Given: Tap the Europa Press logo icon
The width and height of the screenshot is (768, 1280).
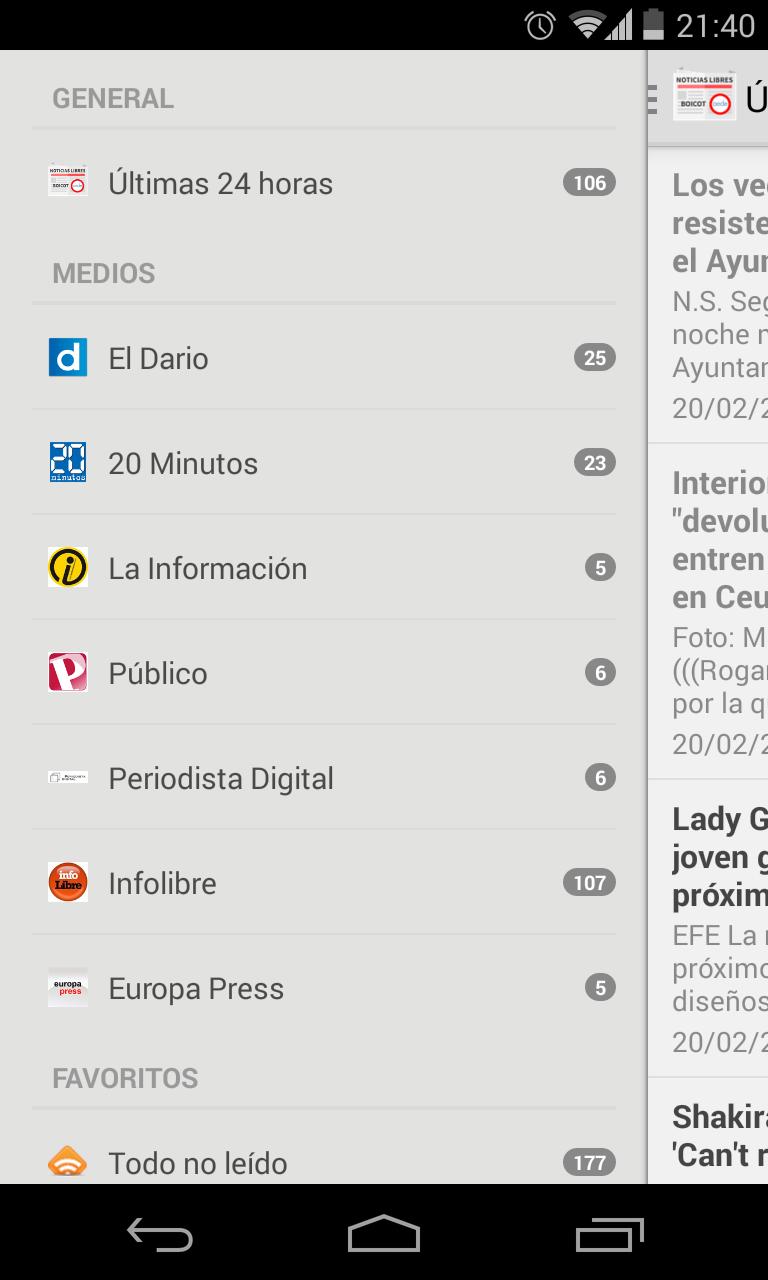Looking at the screenshot, I should [67, 988].
